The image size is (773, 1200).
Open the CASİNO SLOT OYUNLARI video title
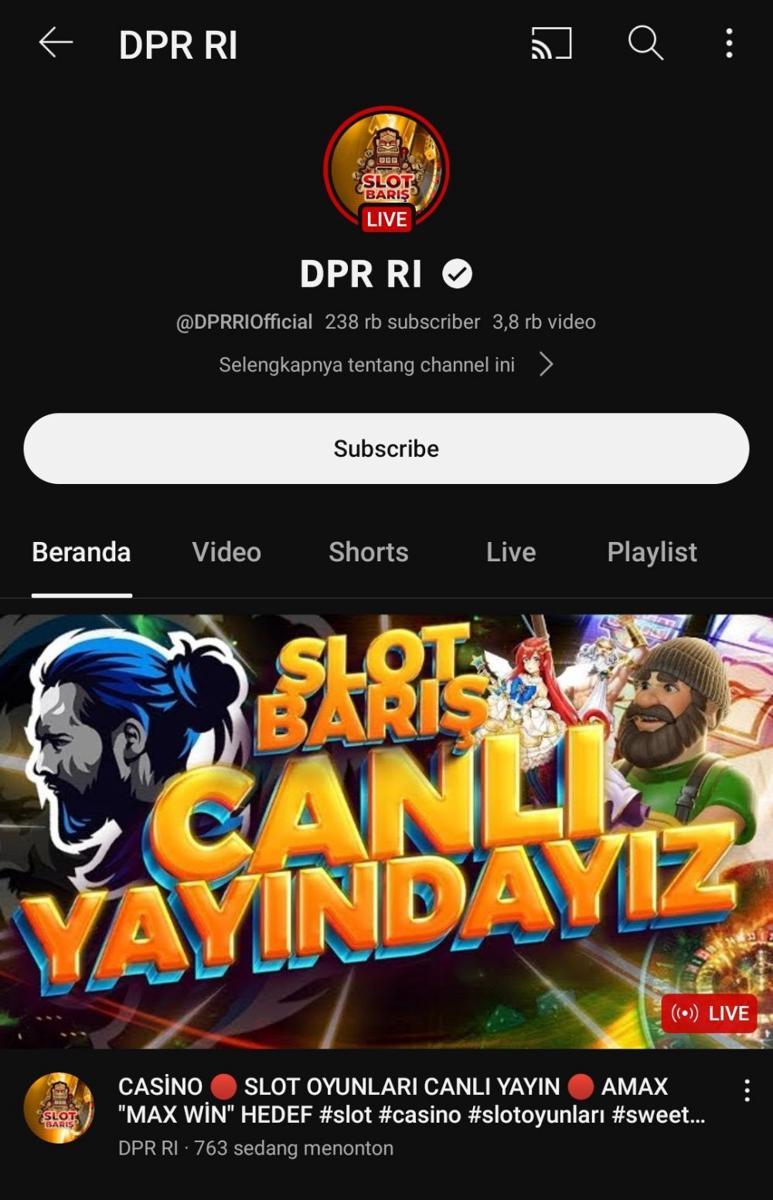[410, 1100]
